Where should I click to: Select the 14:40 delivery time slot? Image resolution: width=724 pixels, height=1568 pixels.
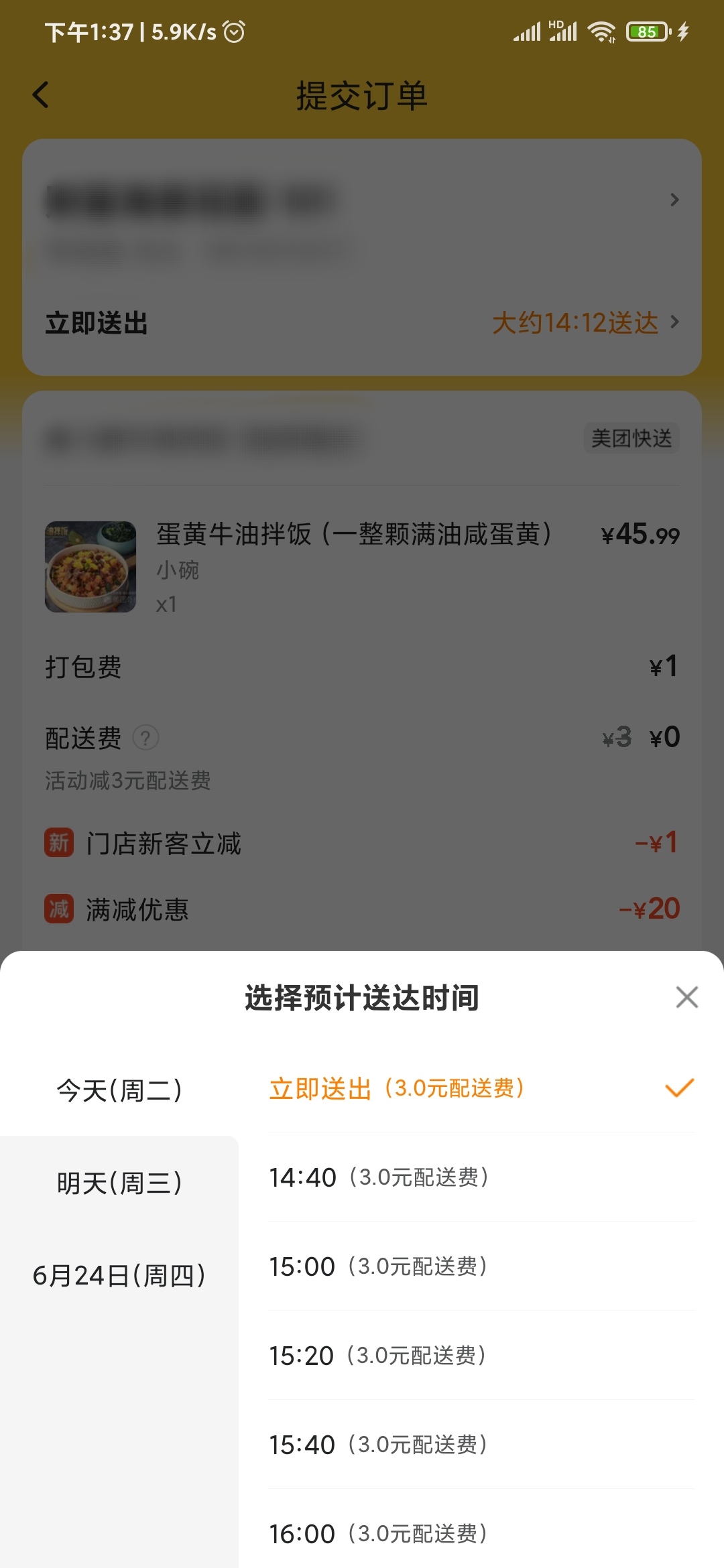click(x=379, y=1177)
